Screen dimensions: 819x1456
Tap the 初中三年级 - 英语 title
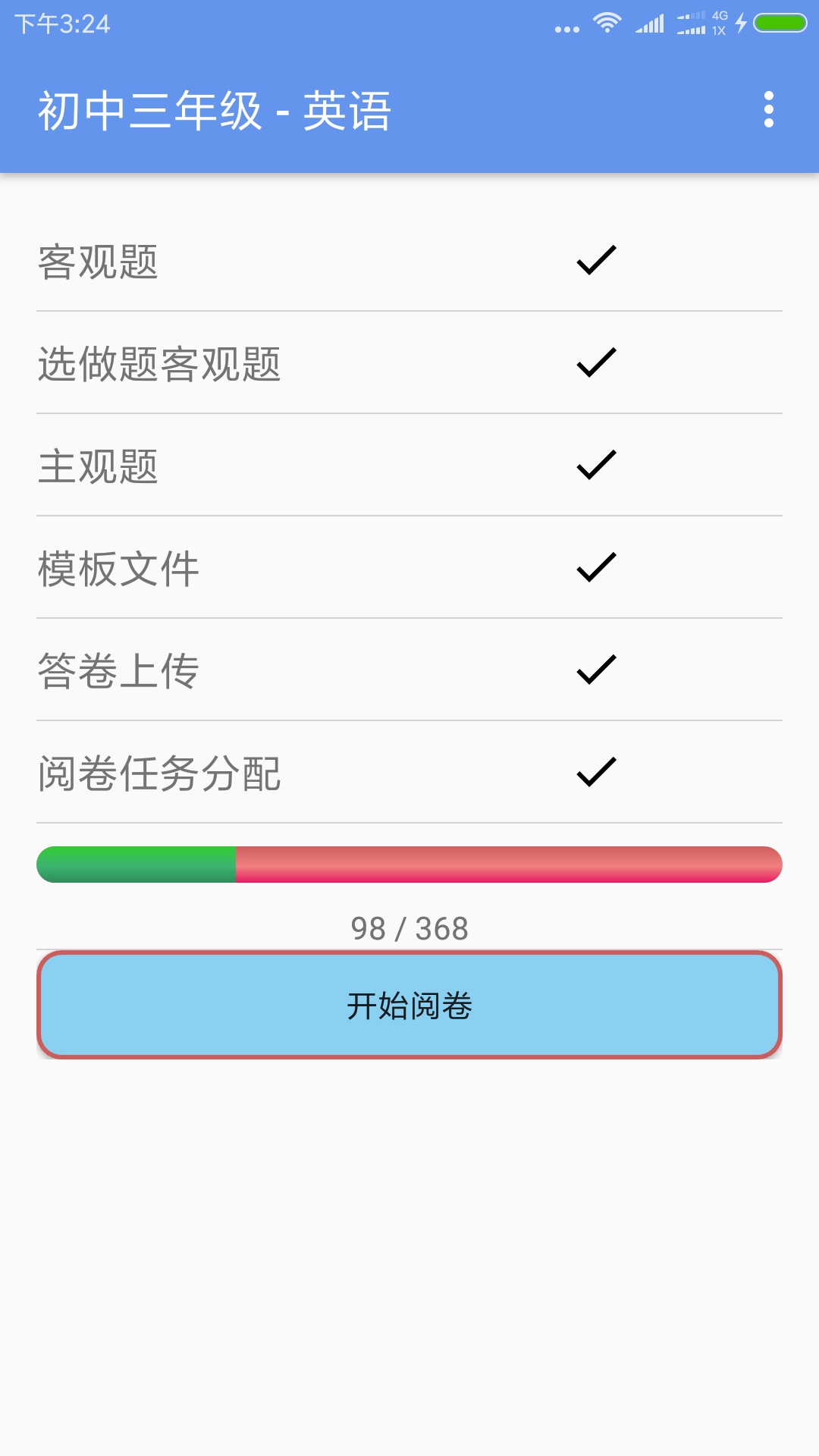pyautogui.click(x=216, y=108)
